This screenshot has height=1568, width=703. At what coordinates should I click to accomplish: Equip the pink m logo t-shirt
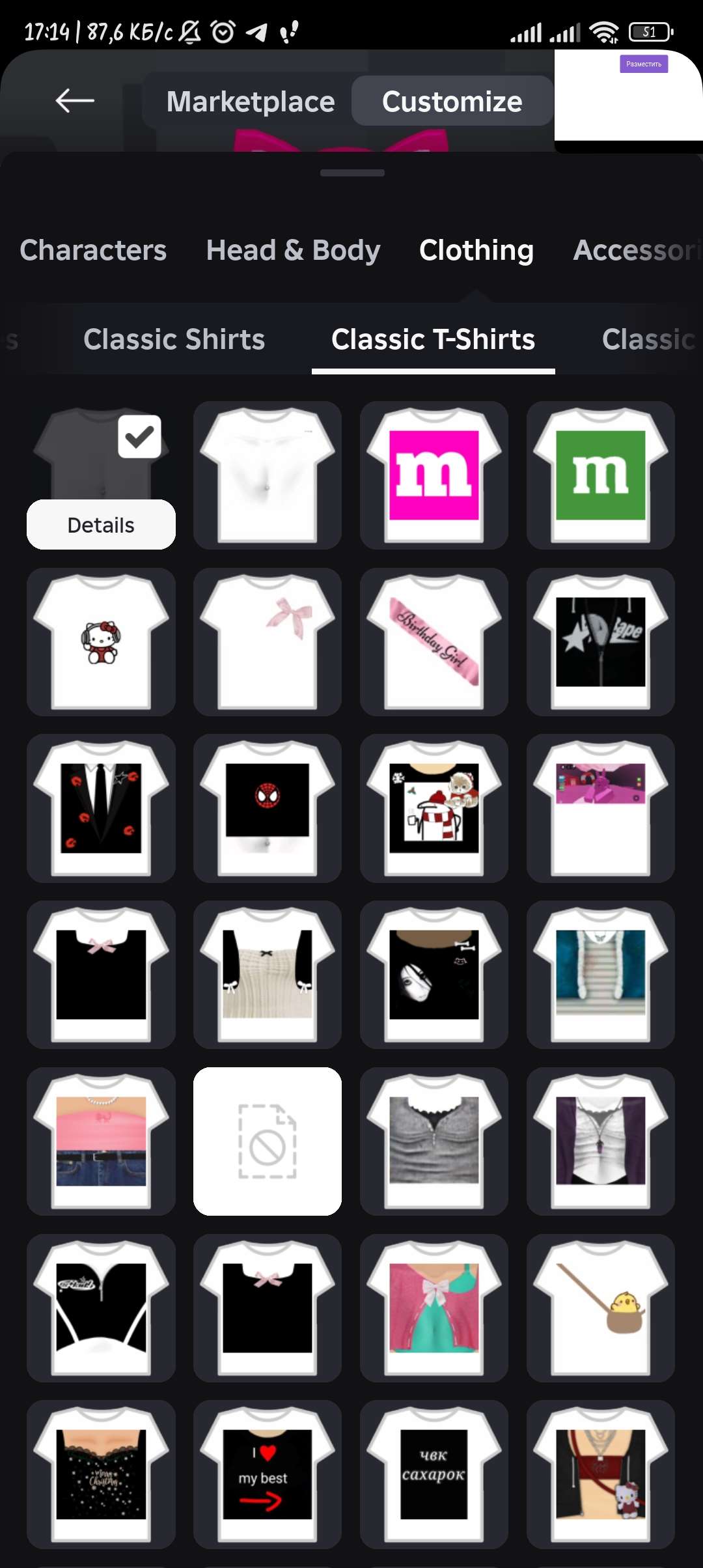click(434, 475)
